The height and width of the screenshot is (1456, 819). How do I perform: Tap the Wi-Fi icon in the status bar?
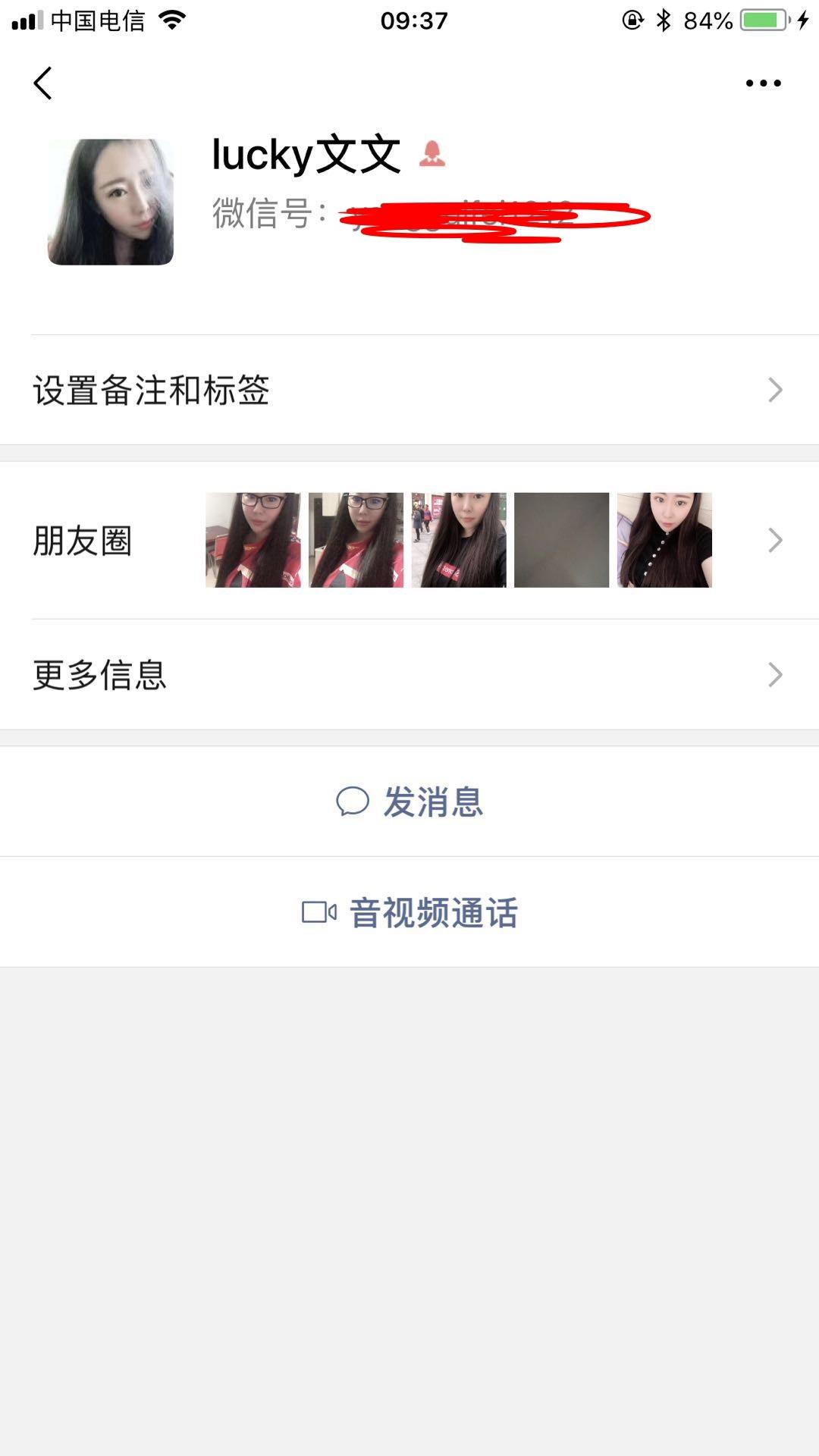(x=173, y=19)
